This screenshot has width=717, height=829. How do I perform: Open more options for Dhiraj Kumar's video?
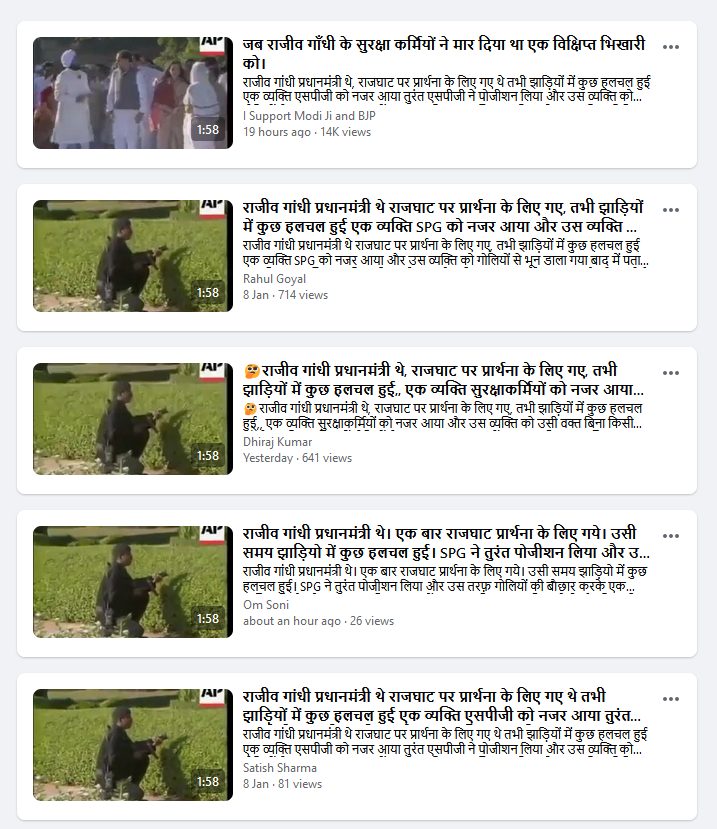pos(671,373)
